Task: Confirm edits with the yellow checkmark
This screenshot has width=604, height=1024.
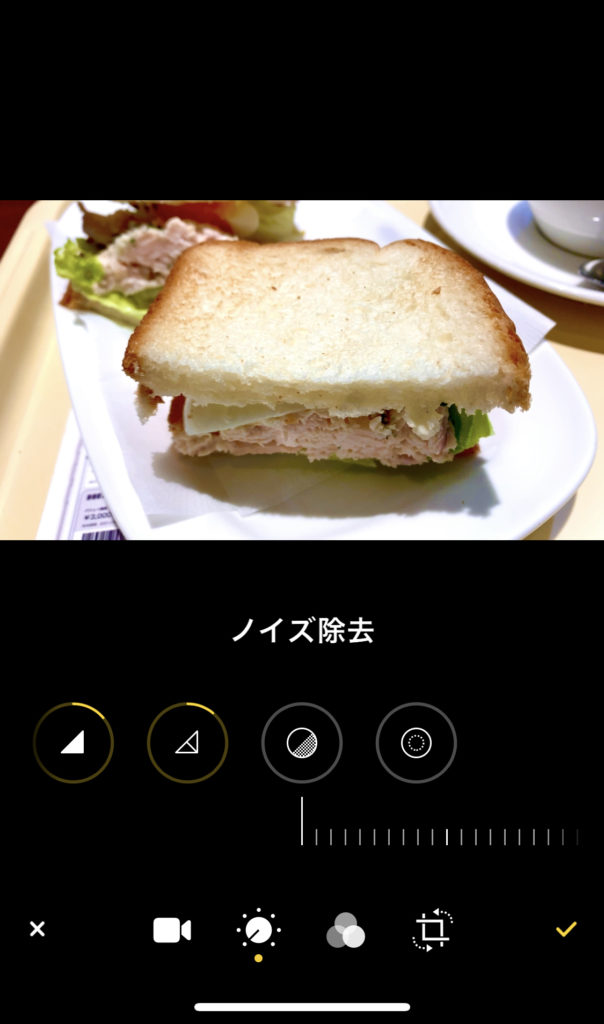Action: tap(566, 929)
